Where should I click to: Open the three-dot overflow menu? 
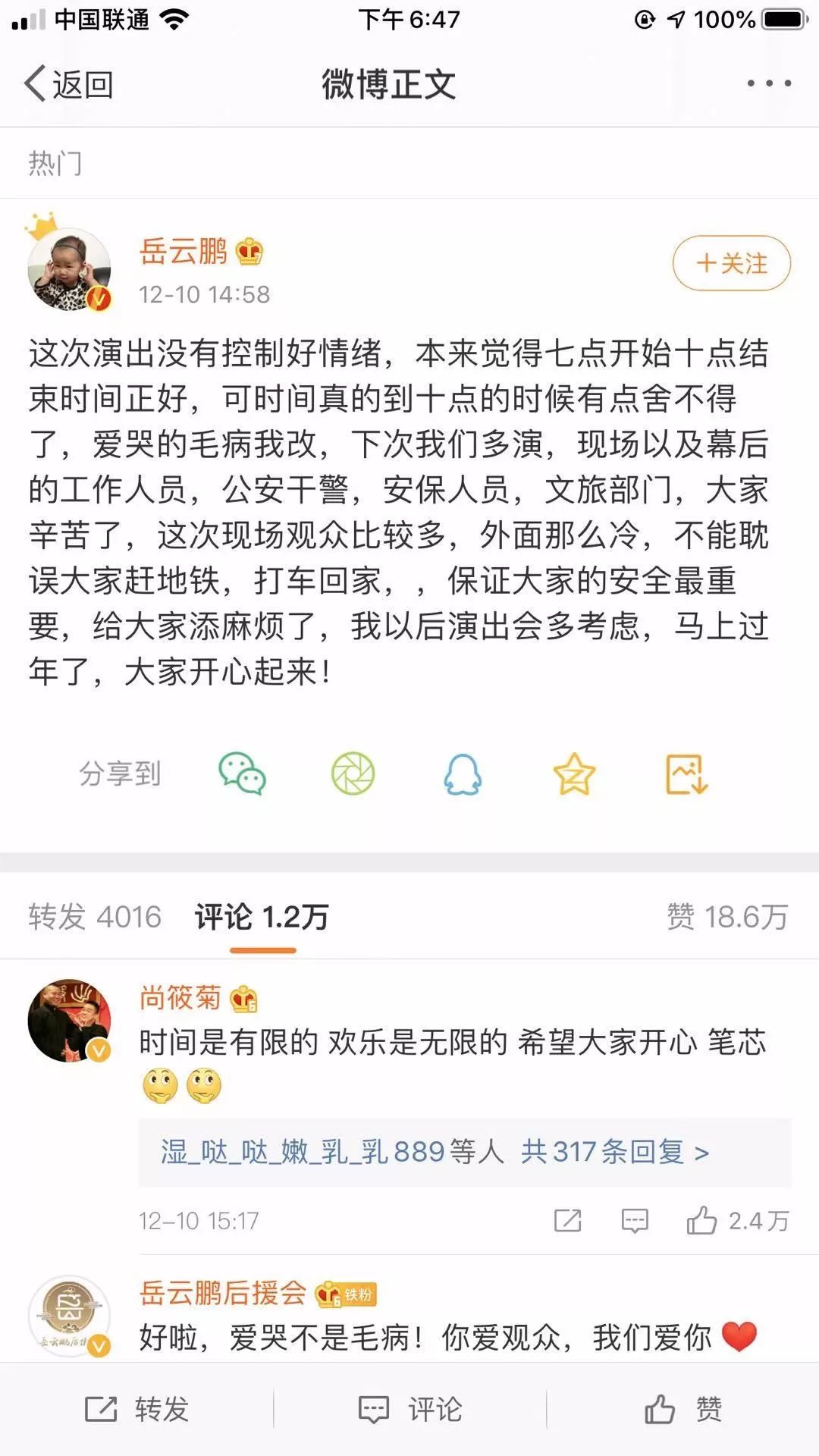pos(768,83)
